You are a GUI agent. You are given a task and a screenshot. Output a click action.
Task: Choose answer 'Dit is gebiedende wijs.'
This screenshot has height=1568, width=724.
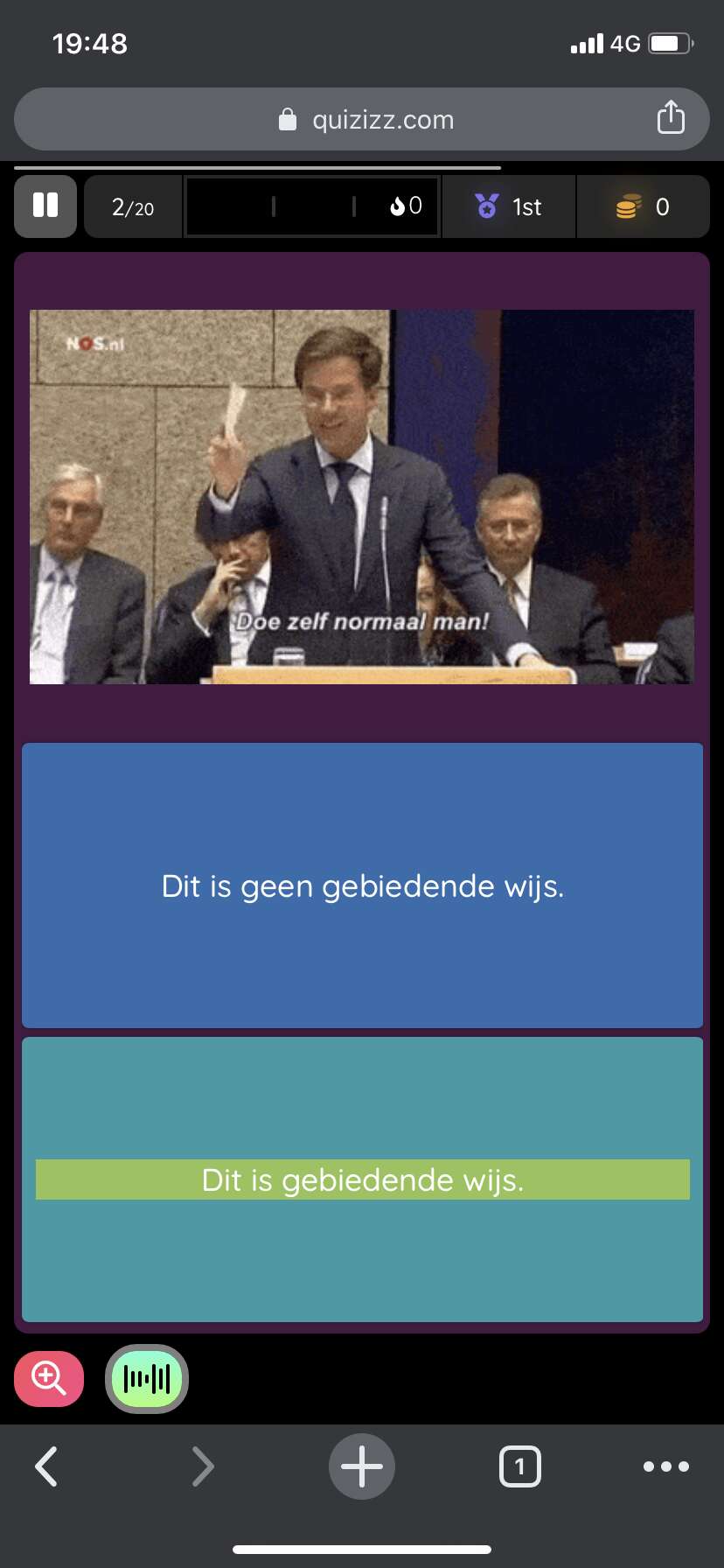click(x=362, y=1179)
